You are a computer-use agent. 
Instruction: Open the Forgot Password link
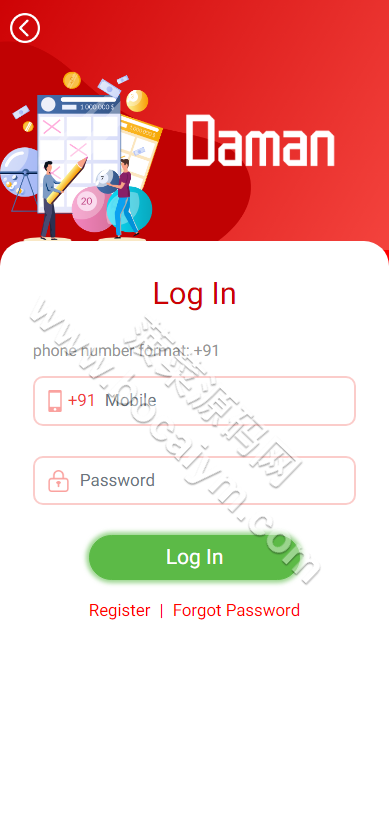pos(236,611)
